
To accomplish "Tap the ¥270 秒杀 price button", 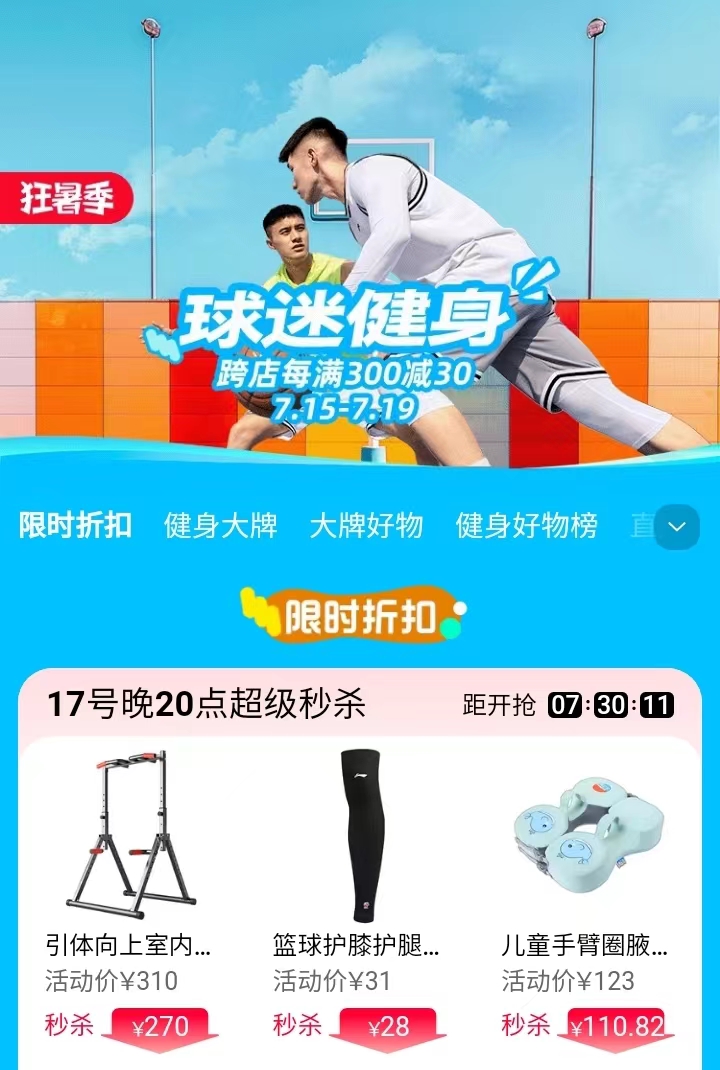I will tap(160, 1027).
